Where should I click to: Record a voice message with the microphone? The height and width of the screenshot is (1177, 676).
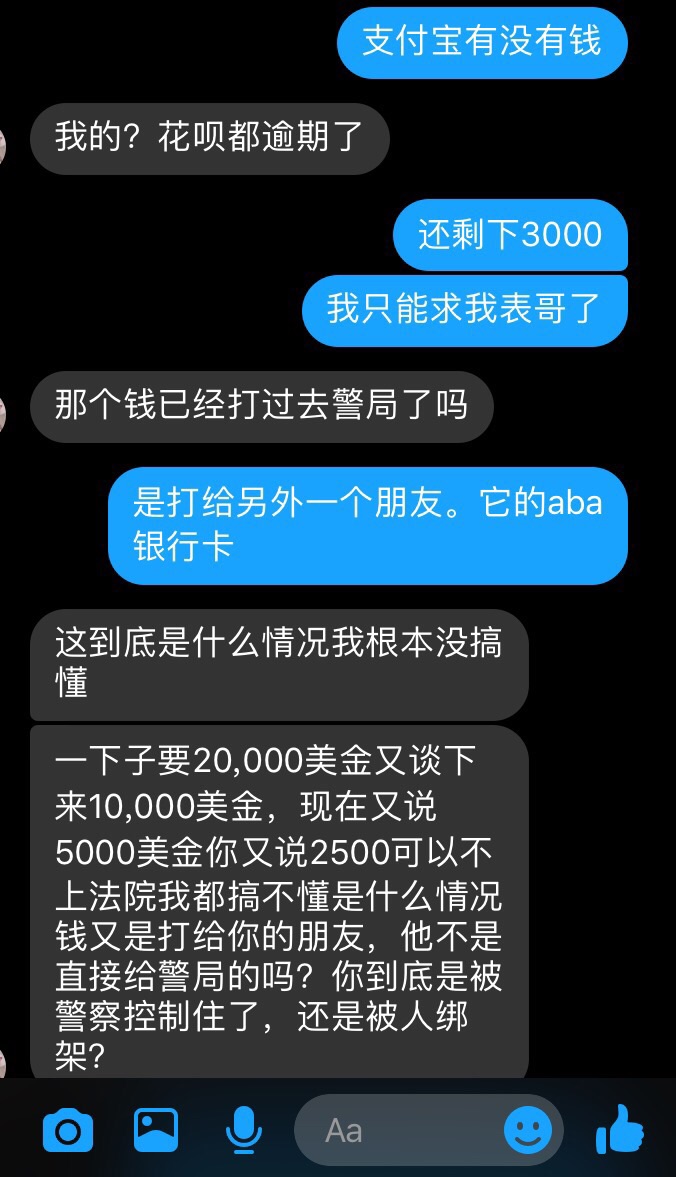click(243, 1131)
